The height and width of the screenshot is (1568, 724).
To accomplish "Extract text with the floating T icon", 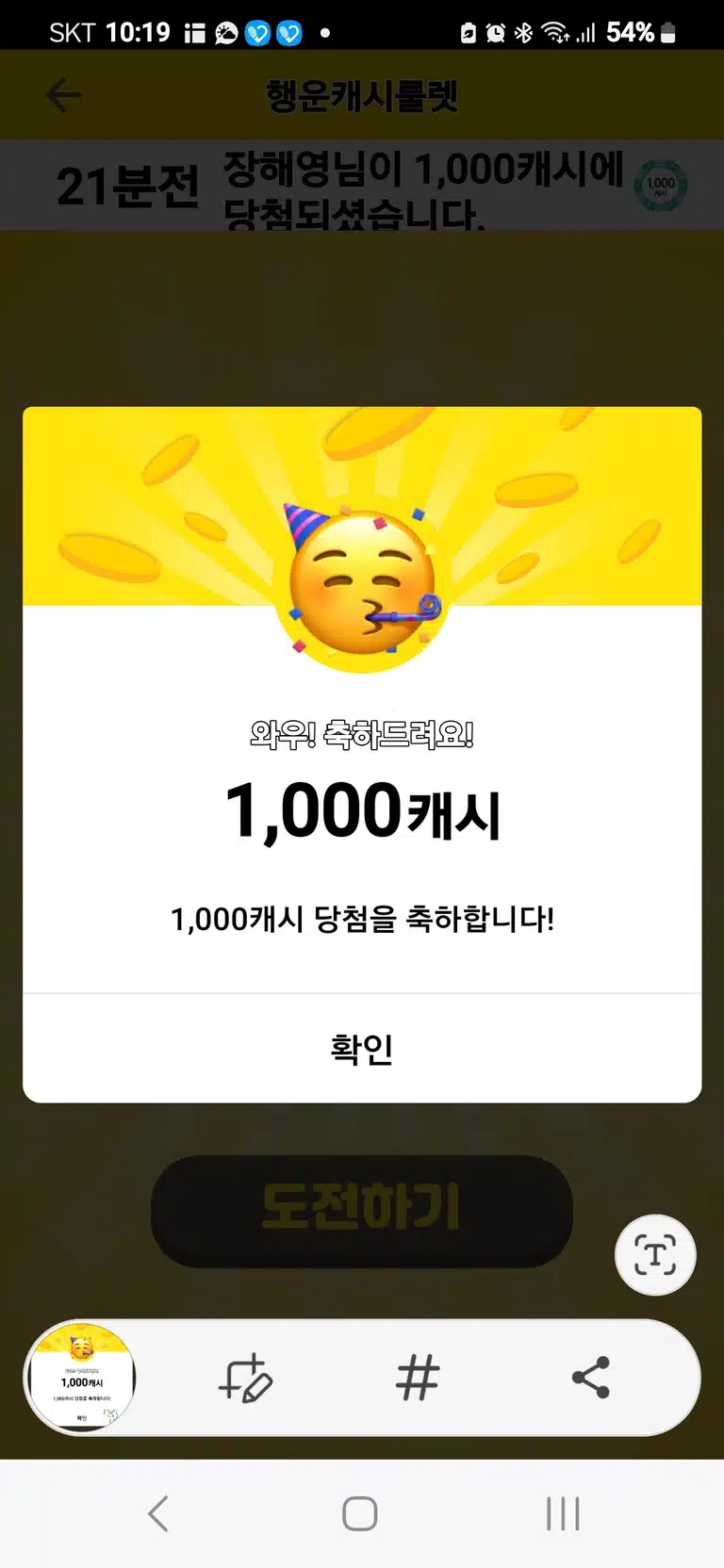I will pyautogui.click(x=655, y=1255).
